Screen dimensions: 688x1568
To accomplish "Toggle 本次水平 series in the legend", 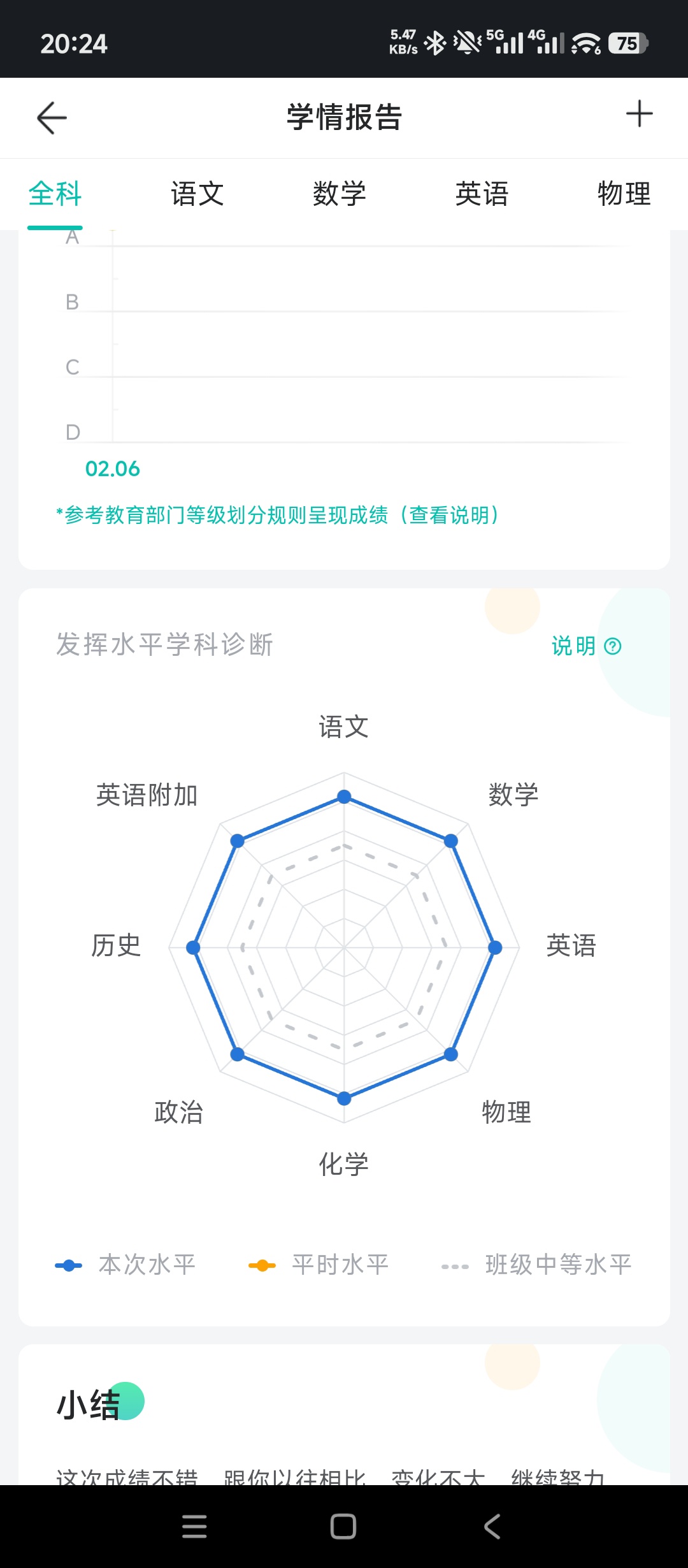I will point(126,1265).
